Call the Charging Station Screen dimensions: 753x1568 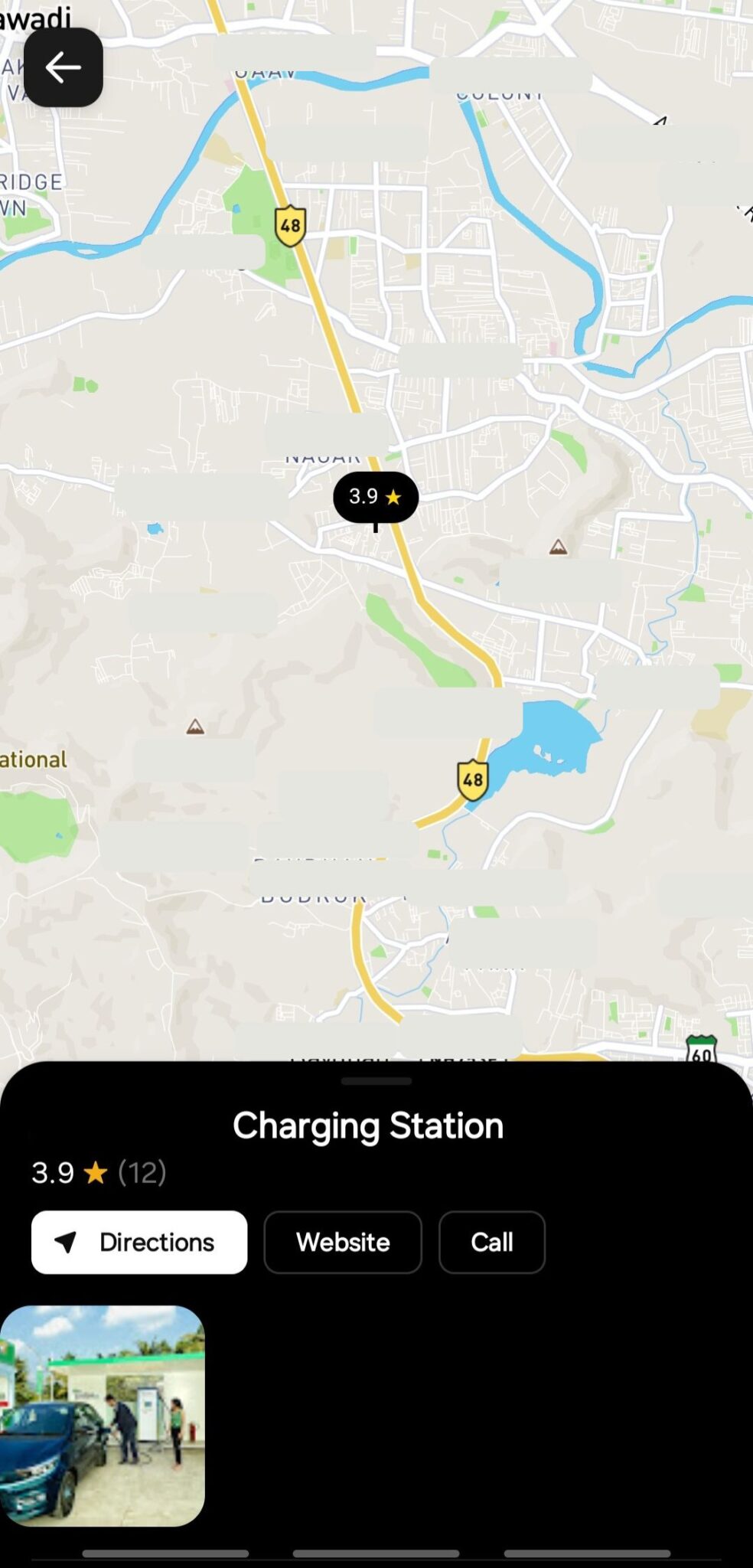[491, 1242]
